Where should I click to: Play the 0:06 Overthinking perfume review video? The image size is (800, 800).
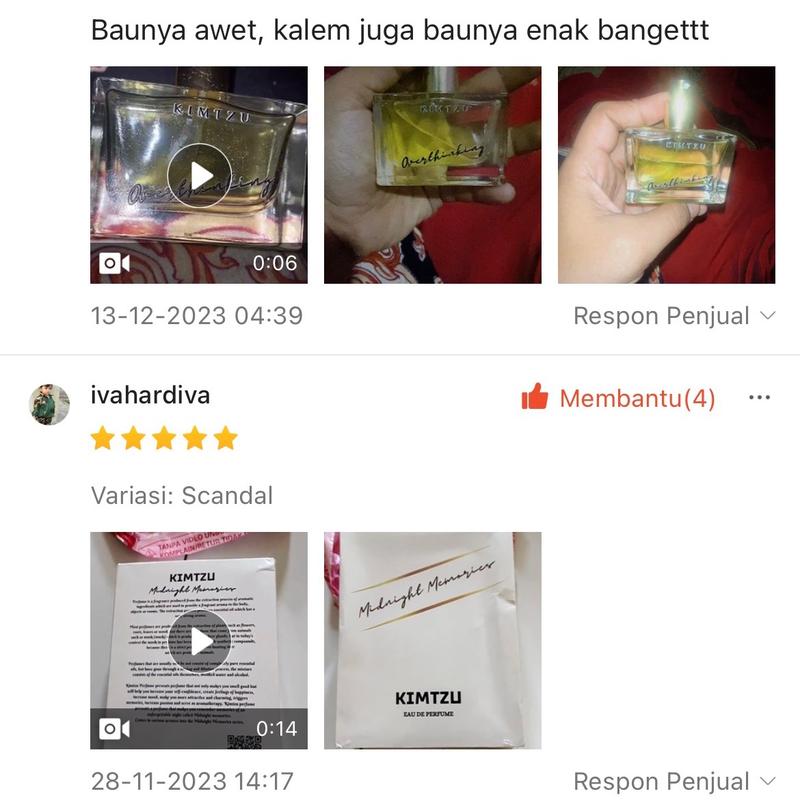(x=199, y=176)
